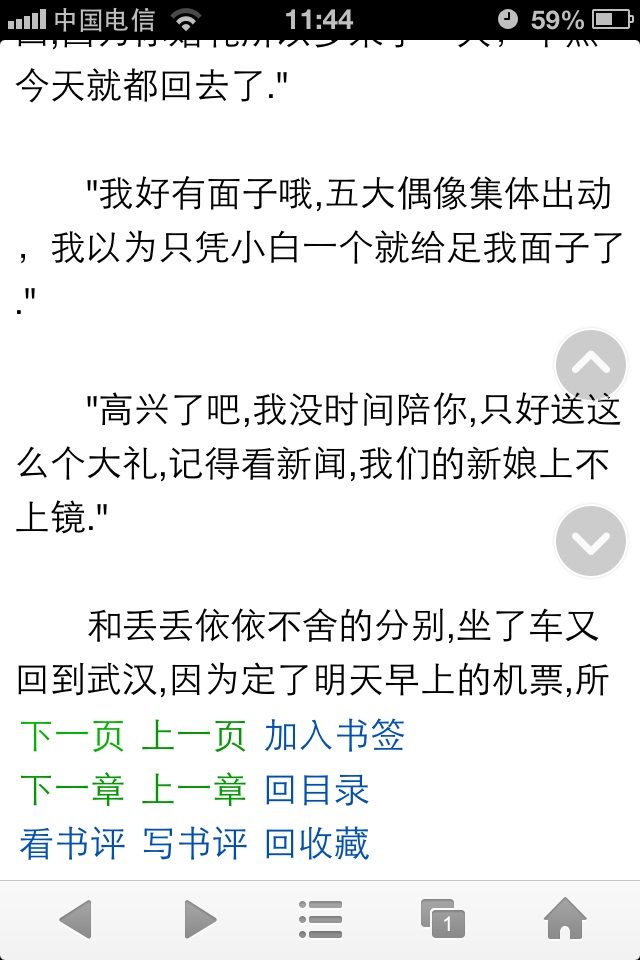Go to the browser home page

click(x=565, y=919)
